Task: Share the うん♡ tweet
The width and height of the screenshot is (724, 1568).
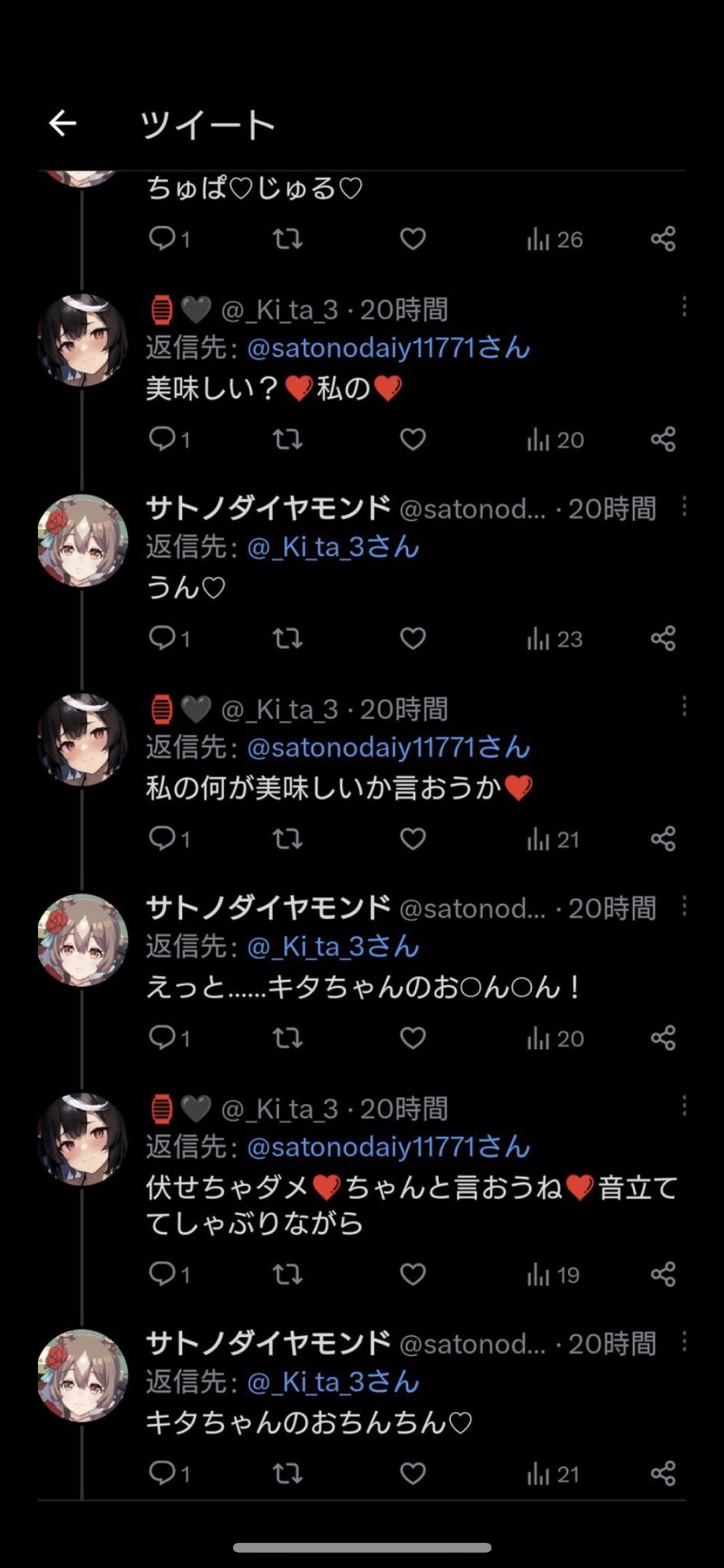Action: (x=663, y=639)
